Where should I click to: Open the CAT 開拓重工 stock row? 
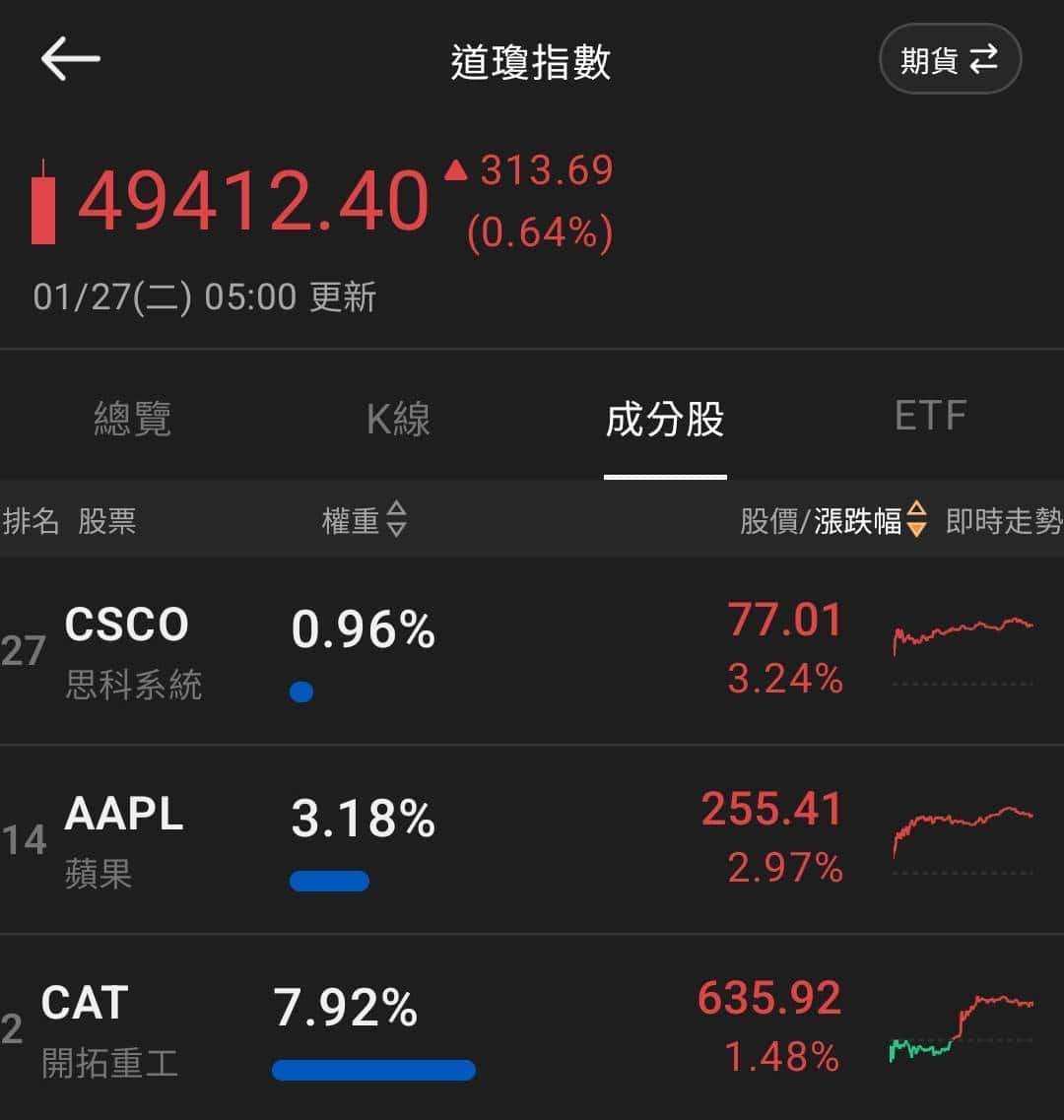(532, 1028)
